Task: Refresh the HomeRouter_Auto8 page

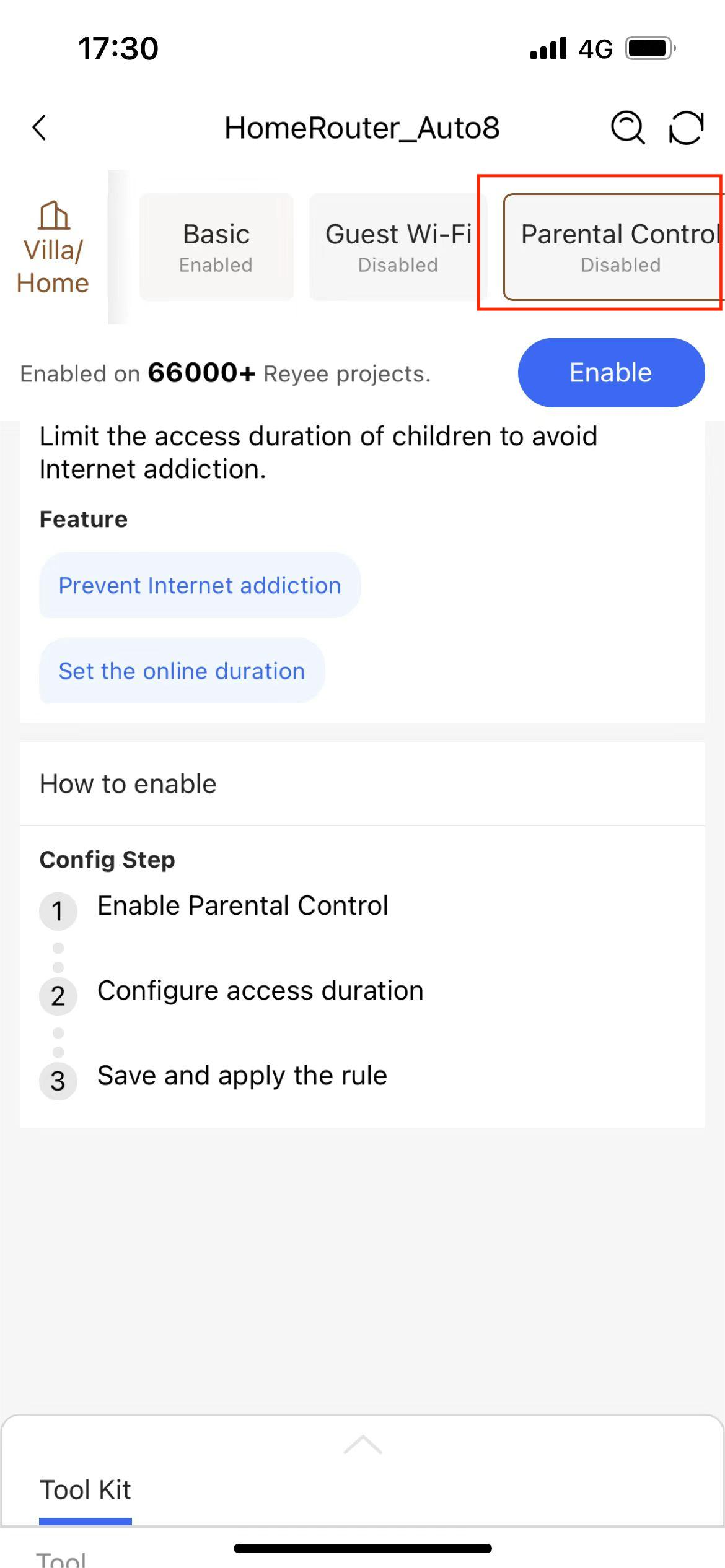Action: pyautogui.click(x=687, y=128)
